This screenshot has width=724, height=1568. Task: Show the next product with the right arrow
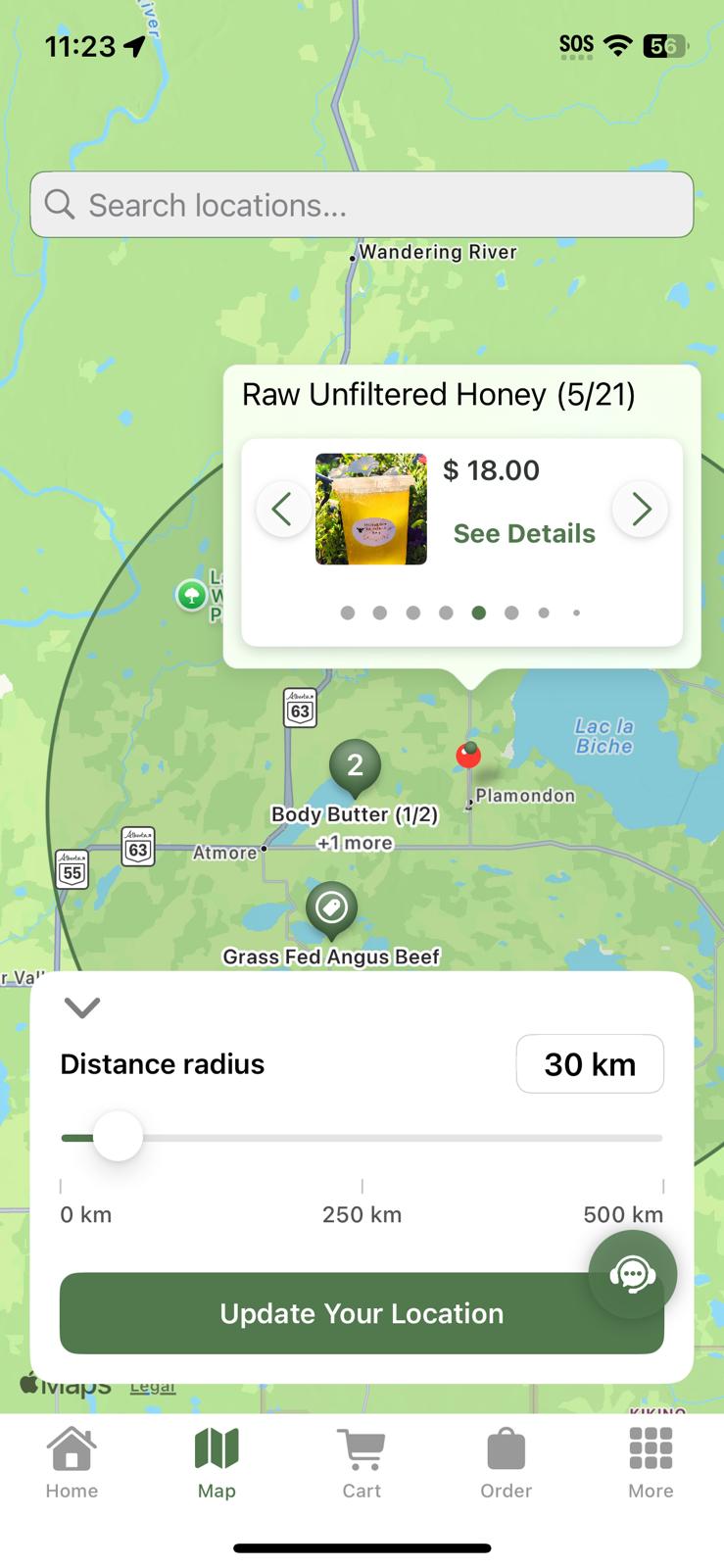point(640,509)
